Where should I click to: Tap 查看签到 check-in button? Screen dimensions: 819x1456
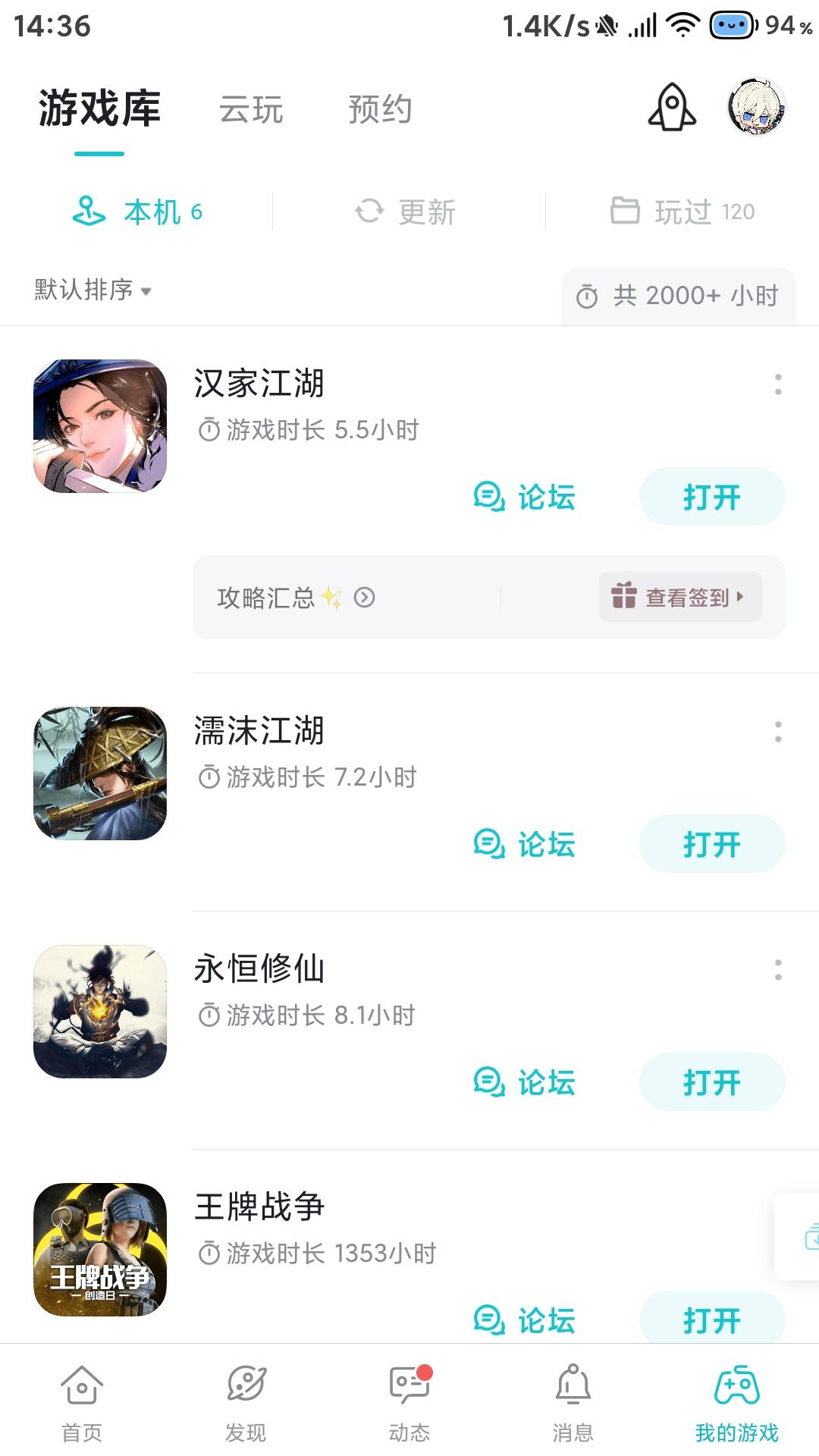pos(680,597)
